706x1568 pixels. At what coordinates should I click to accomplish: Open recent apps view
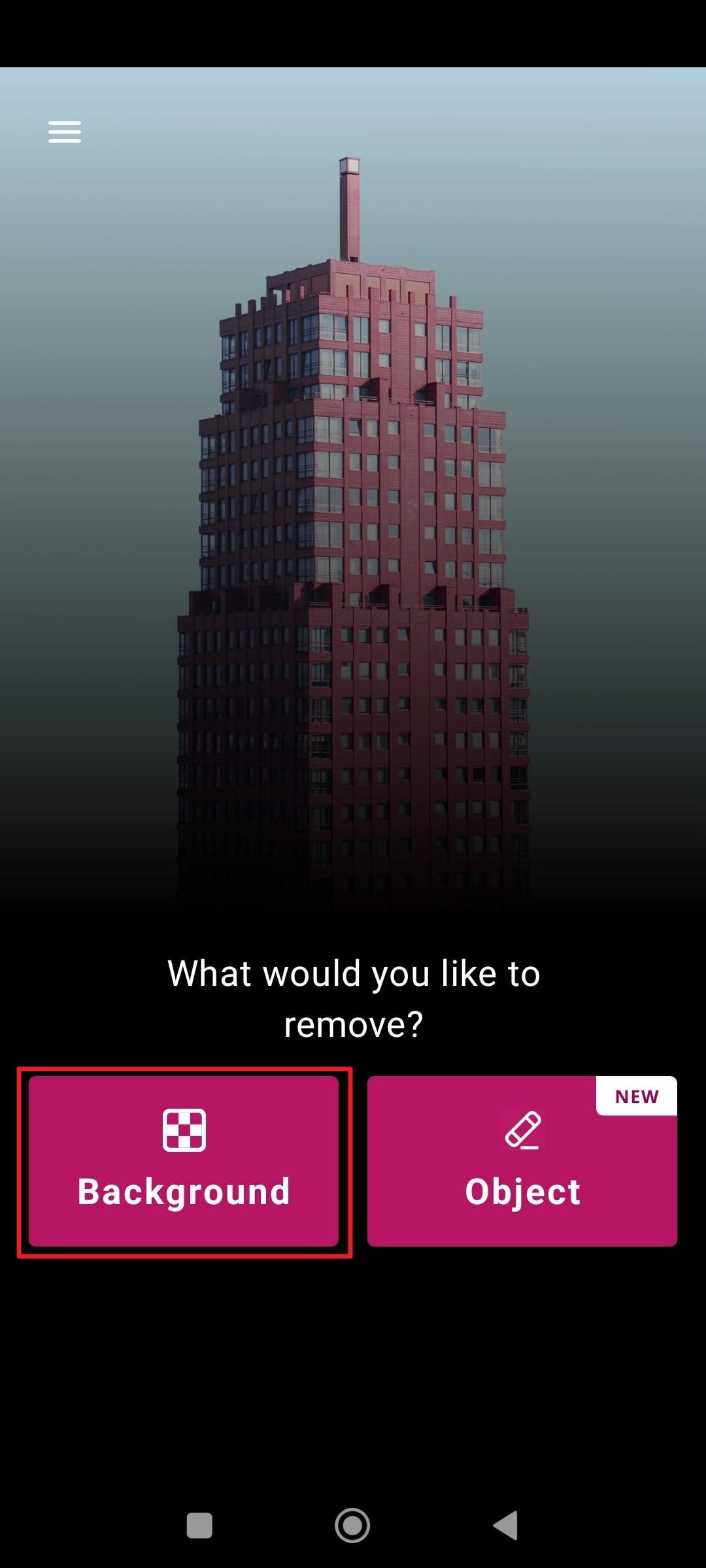(199, 1526)
